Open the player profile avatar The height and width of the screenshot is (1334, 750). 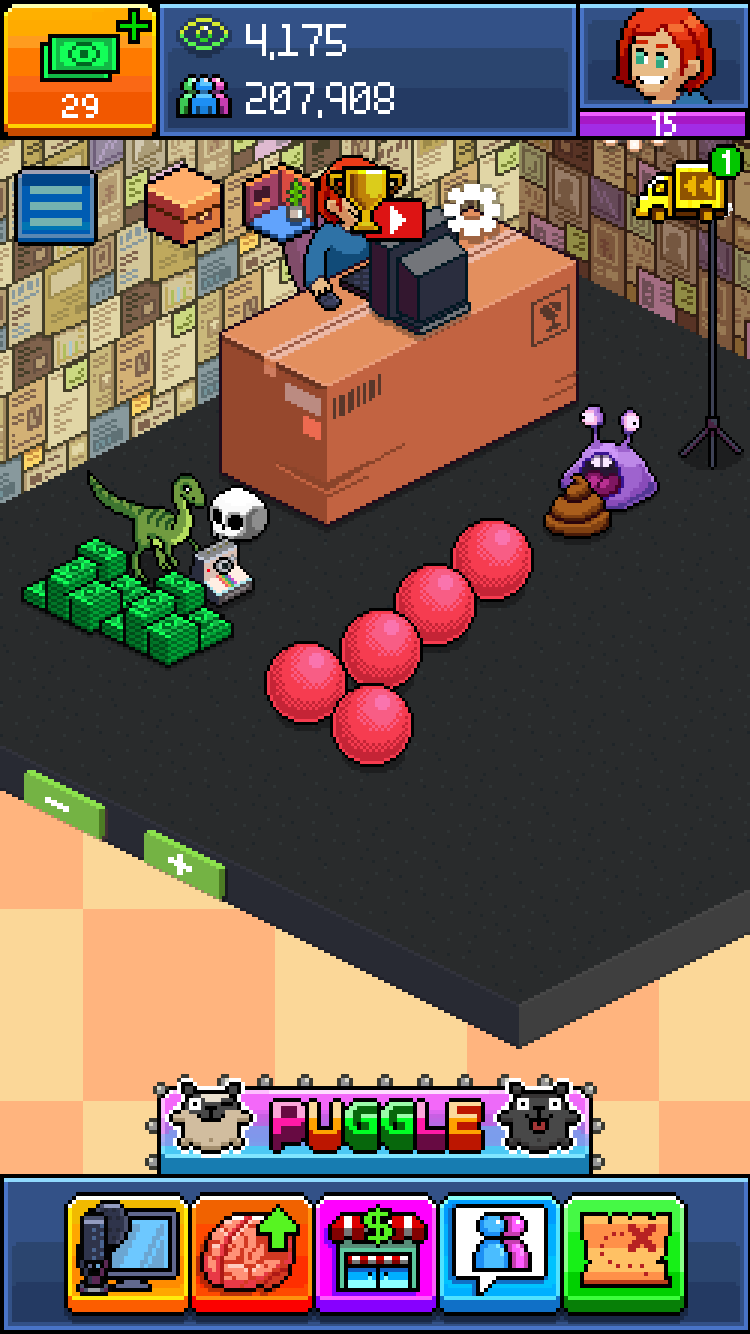pos(663,58)
